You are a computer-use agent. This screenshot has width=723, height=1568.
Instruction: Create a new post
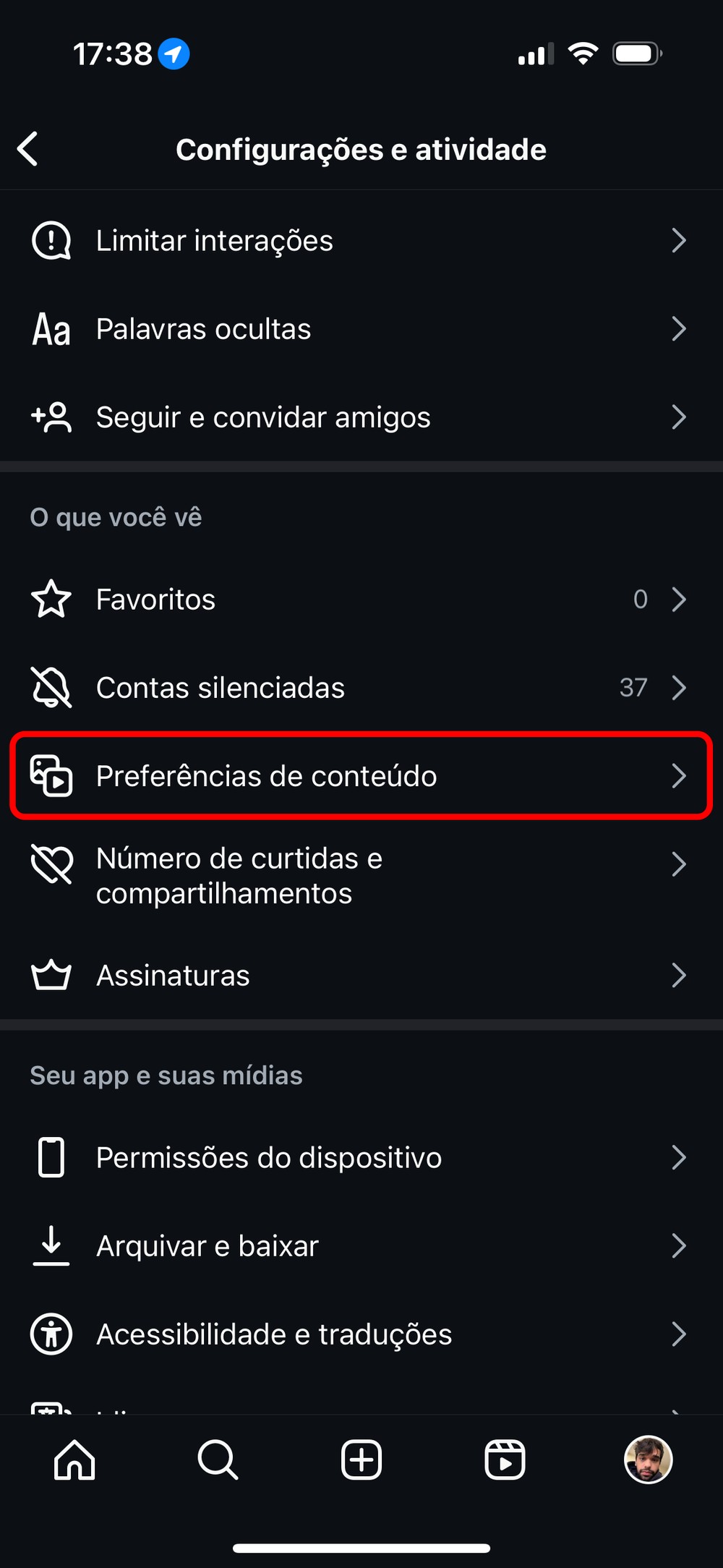(x=361, y=1460)
